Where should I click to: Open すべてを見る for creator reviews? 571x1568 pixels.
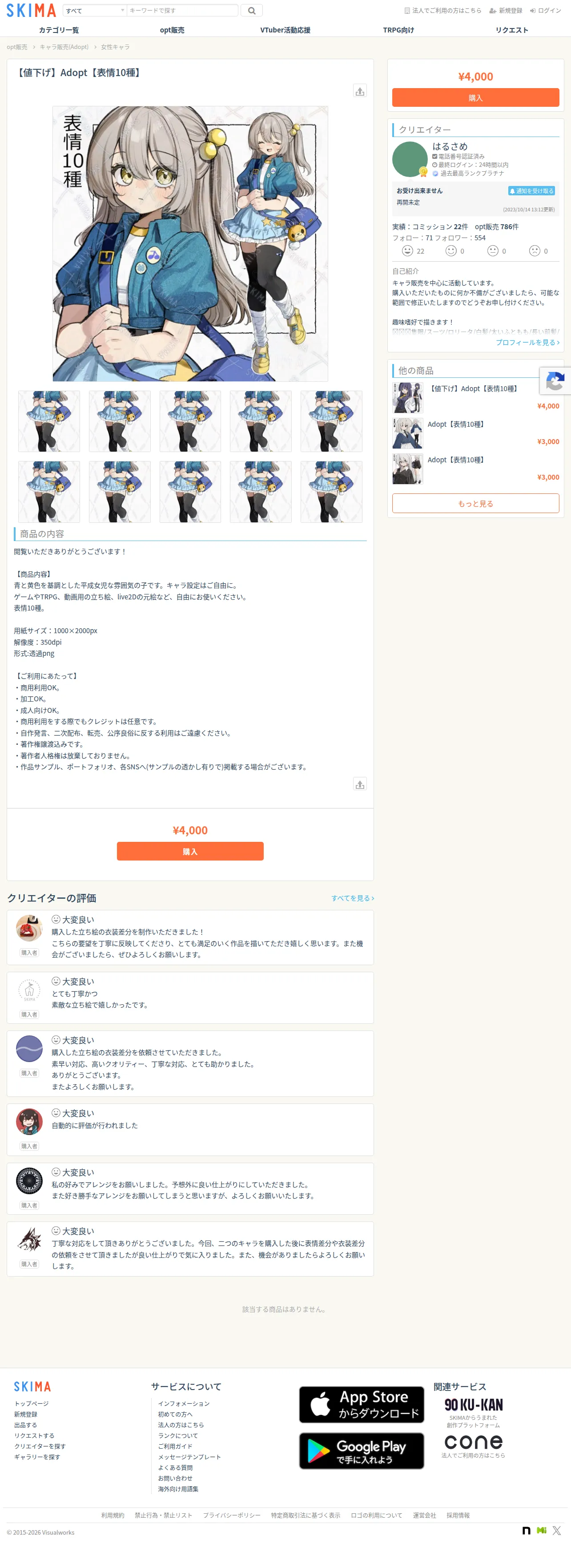[352, 898]
